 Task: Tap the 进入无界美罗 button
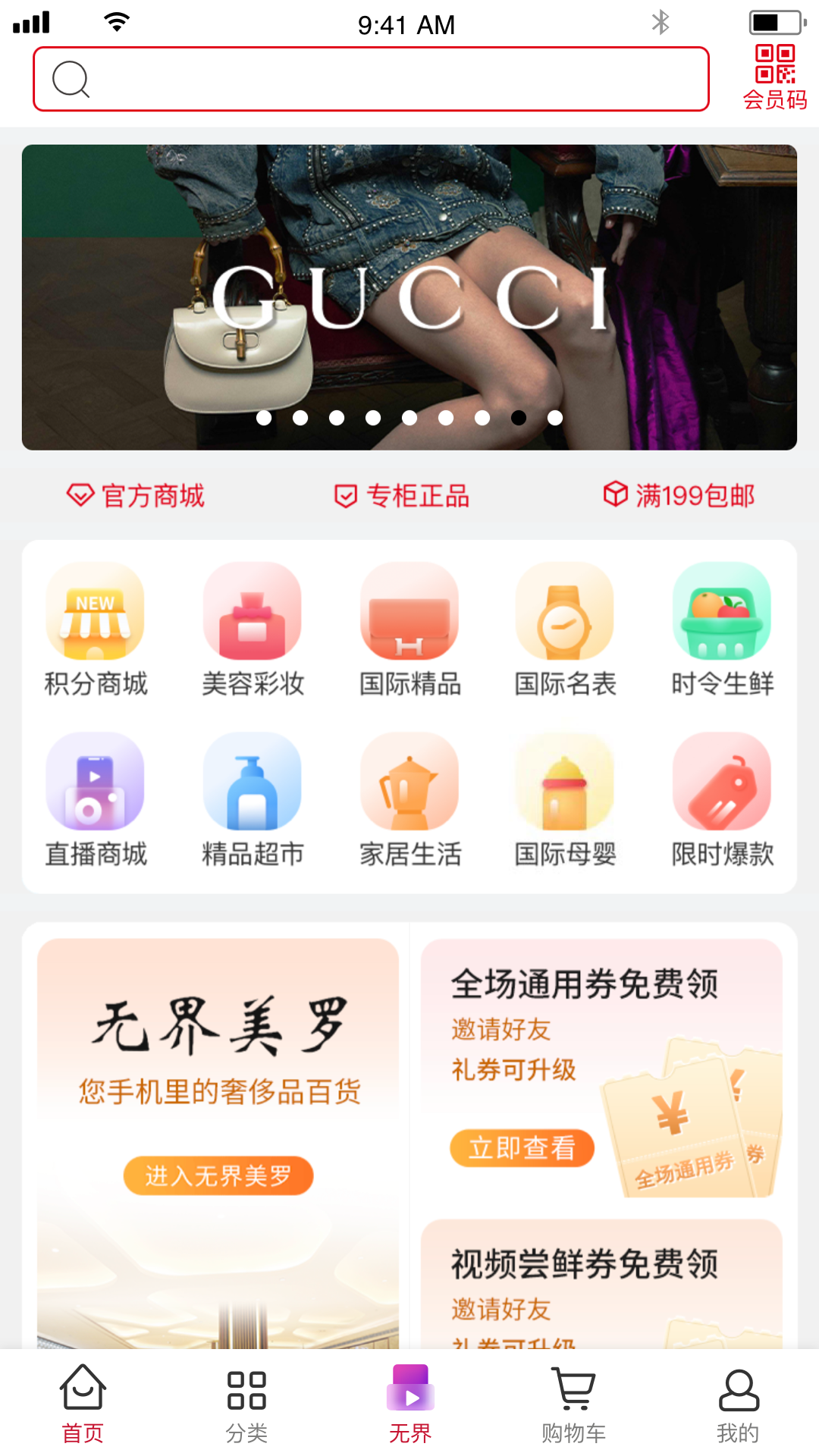[x=218, y=1175]
